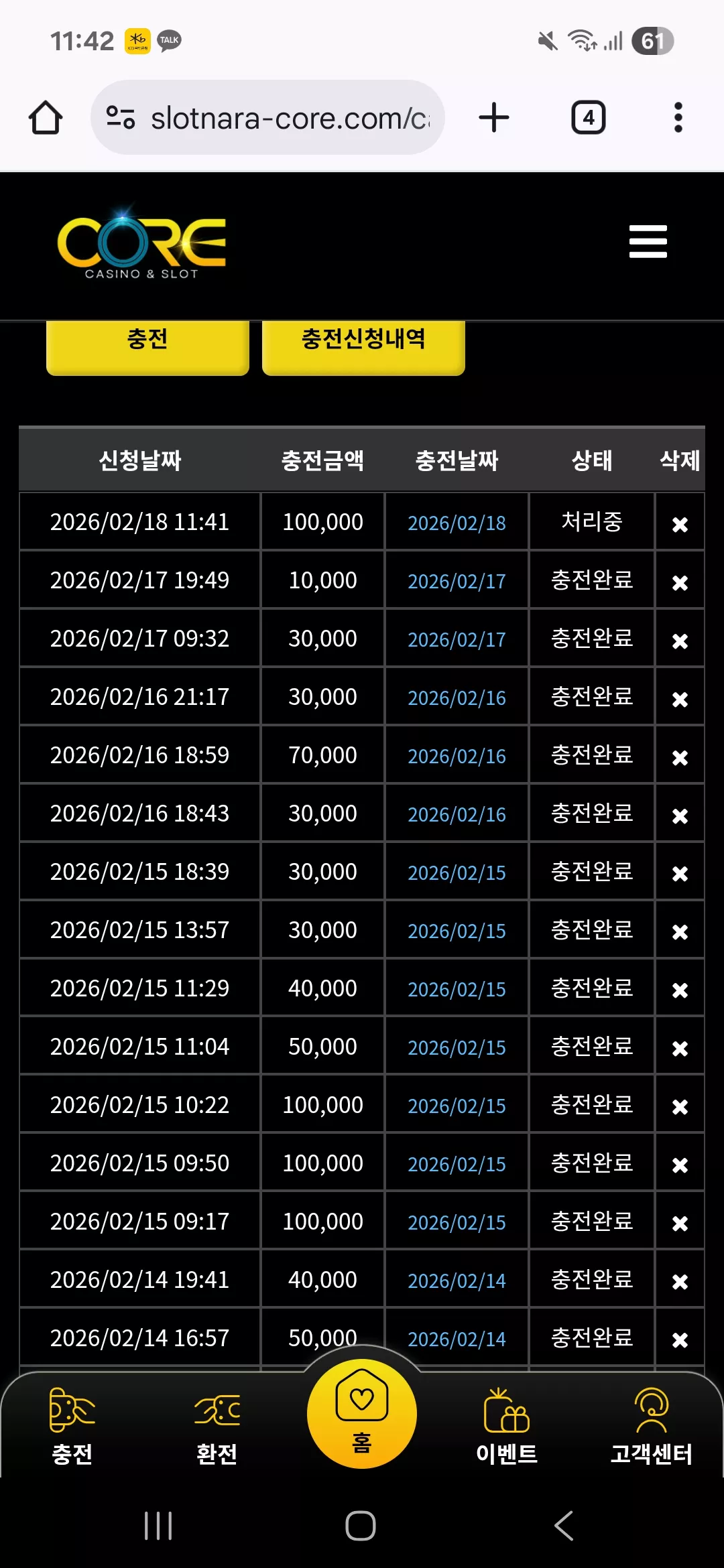Delete the 2026/02/18 11:41 request
Image resolution: width=724 pixels, height=1568 pixels.
point(680,524)
